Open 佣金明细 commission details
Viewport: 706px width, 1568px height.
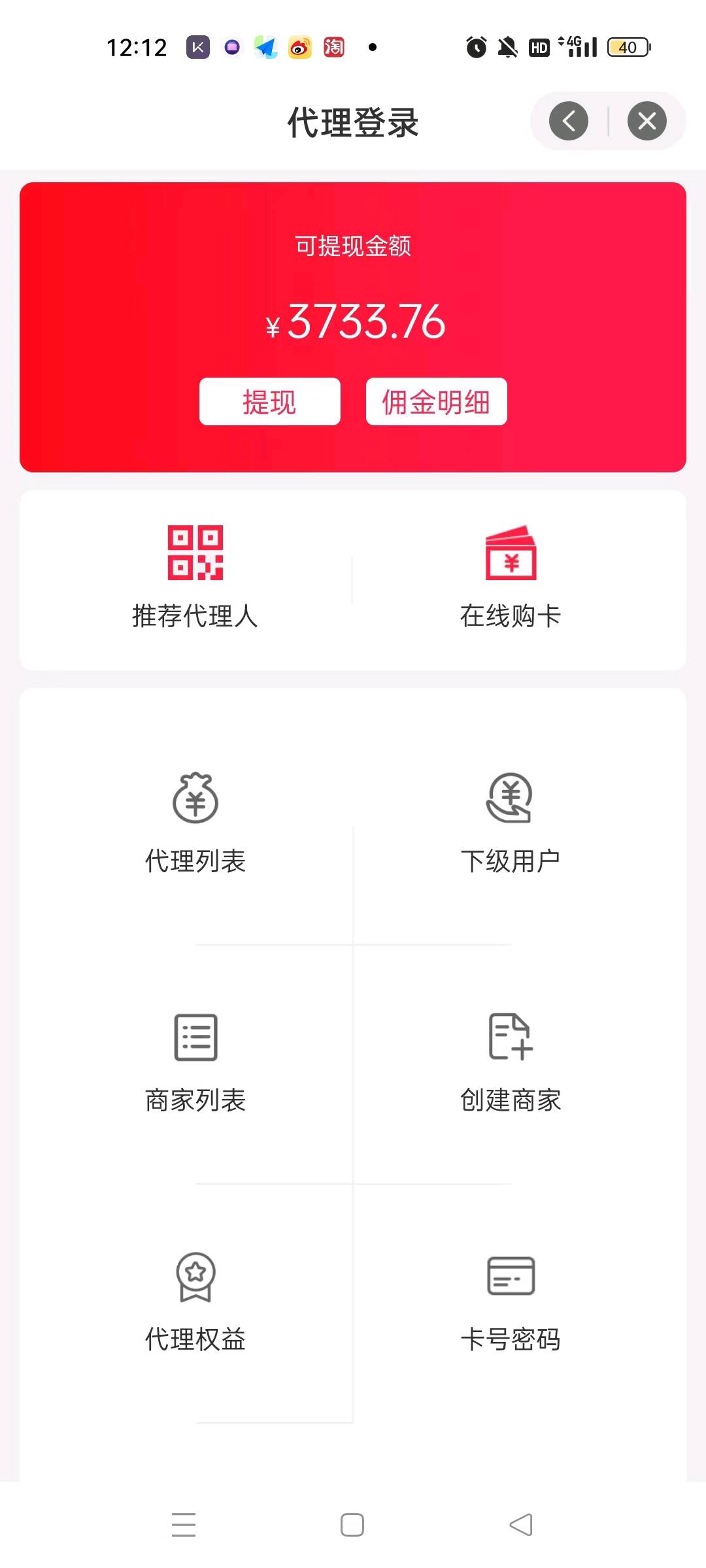pos(436,401)
